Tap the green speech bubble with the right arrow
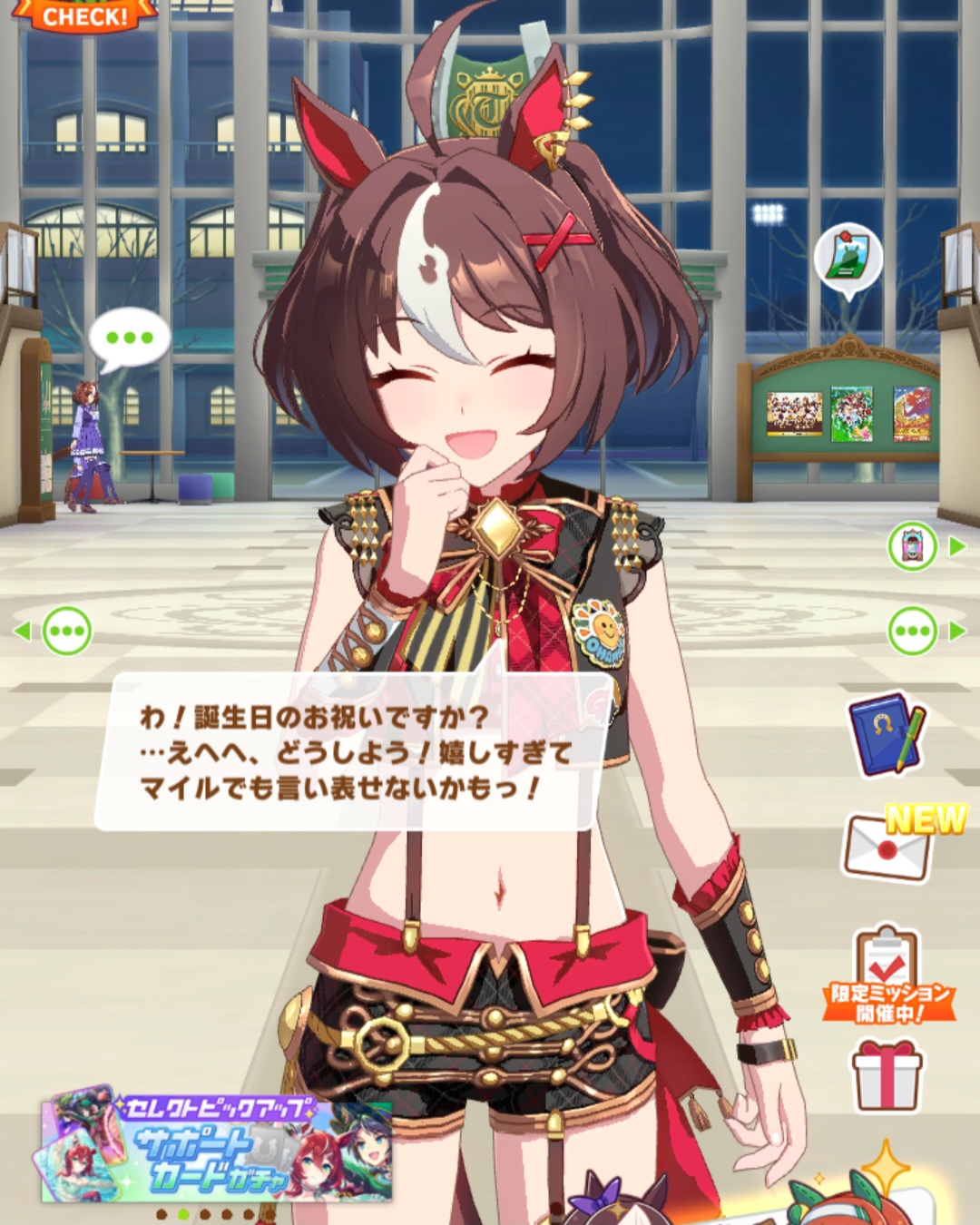The width and height of the screenshot is (980, 1225). click(913, 631)
